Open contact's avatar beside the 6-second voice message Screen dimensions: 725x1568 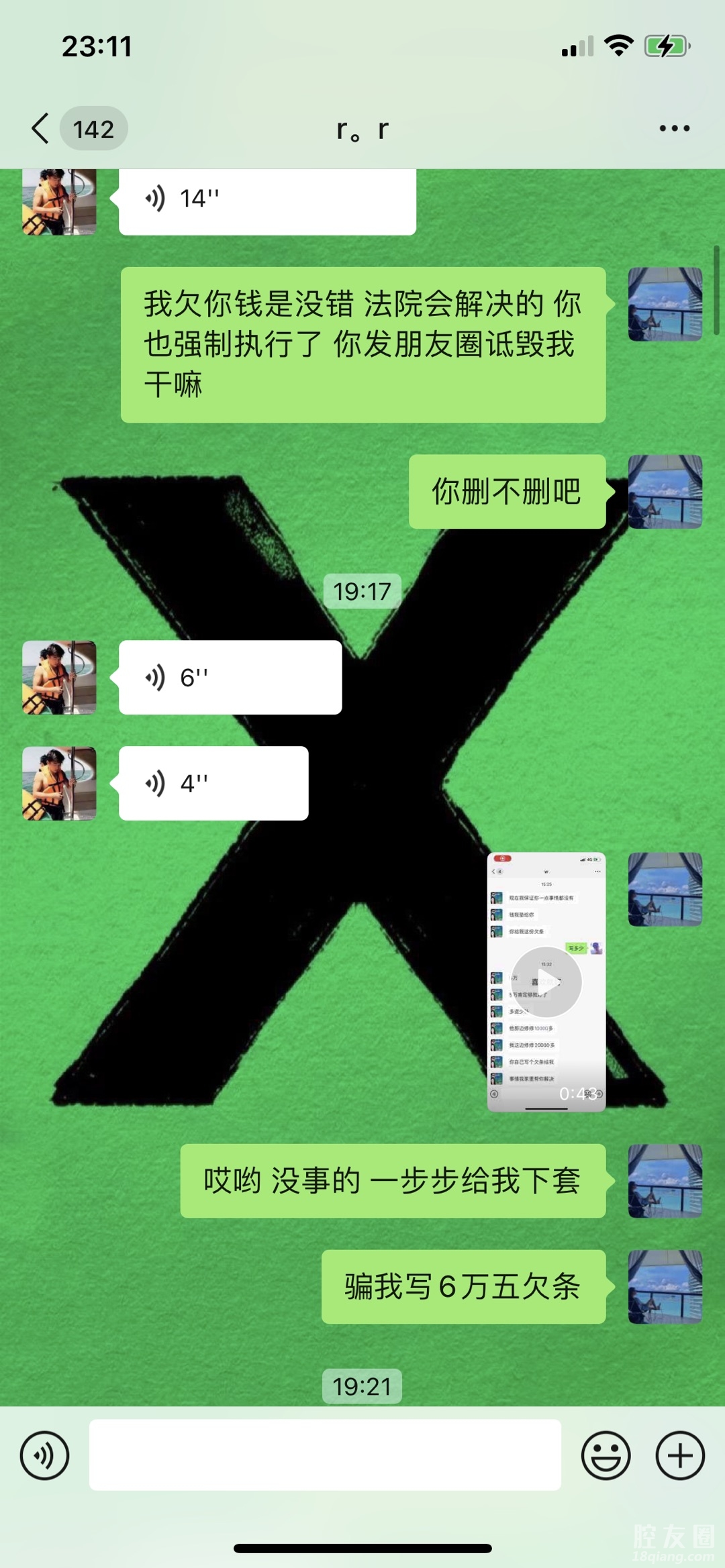tap(60, 677)
